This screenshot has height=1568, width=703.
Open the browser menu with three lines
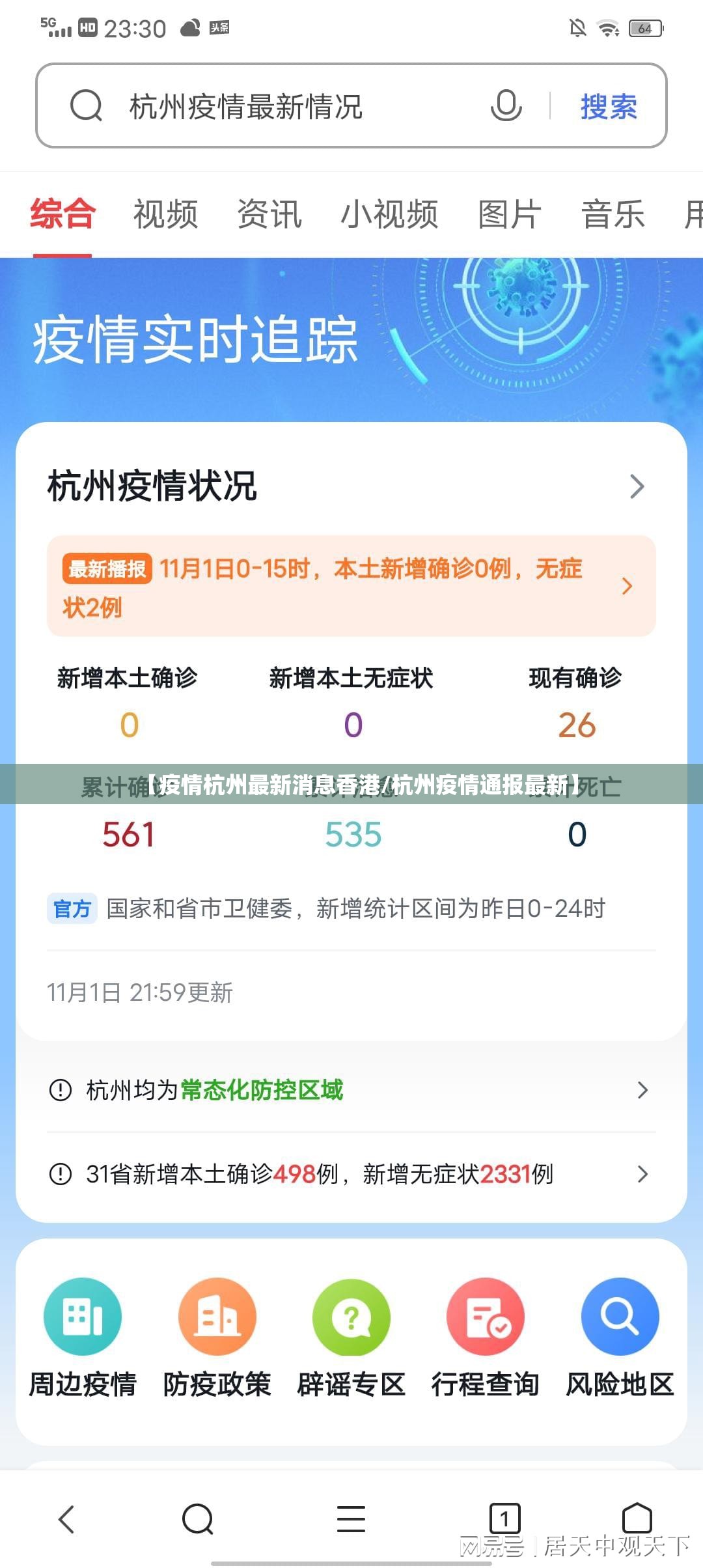coord(351,1520)
